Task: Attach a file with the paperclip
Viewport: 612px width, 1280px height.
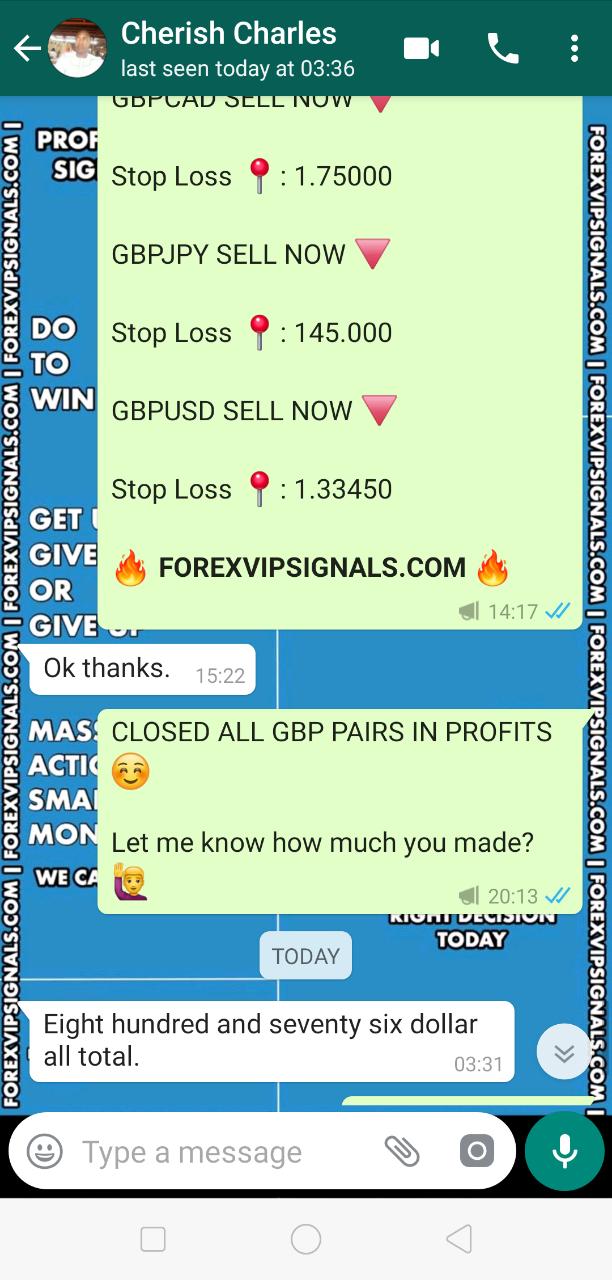Action: coord(402,1152)
